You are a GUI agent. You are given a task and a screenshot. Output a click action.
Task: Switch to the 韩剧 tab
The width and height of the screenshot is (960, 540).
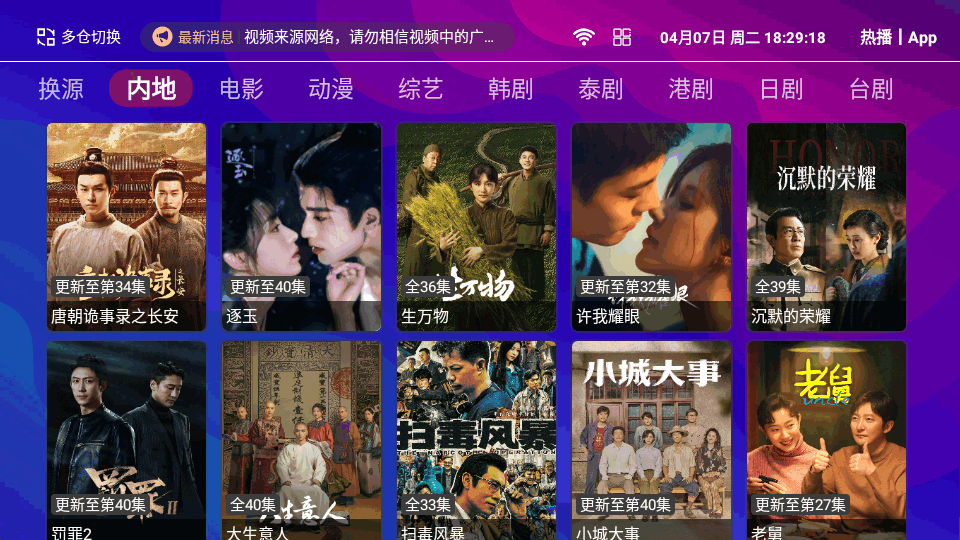pyautogui.click(x=511, y=89)
